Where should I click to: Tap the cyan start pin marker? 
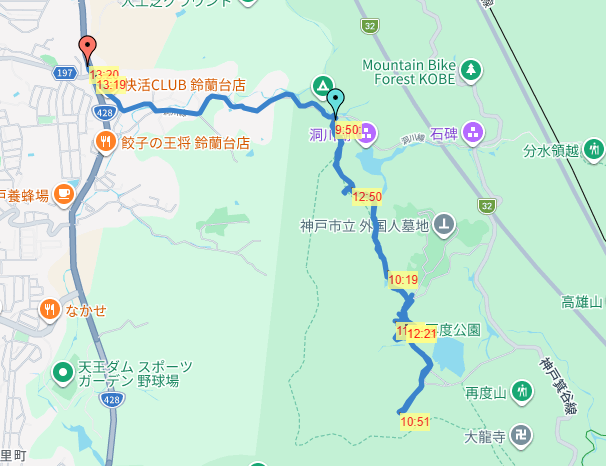[335, 101]
